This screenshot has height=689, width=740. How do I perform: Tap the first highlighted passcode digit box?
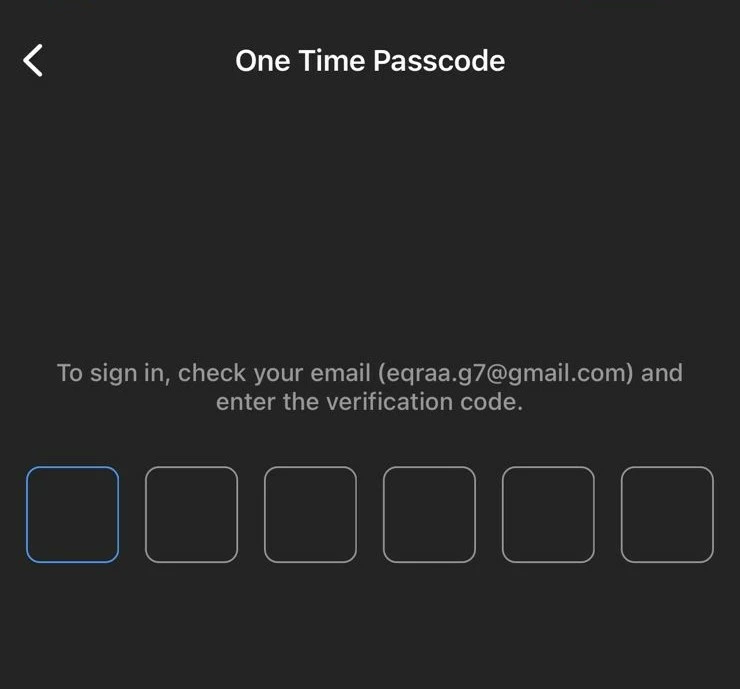[72, 514]
